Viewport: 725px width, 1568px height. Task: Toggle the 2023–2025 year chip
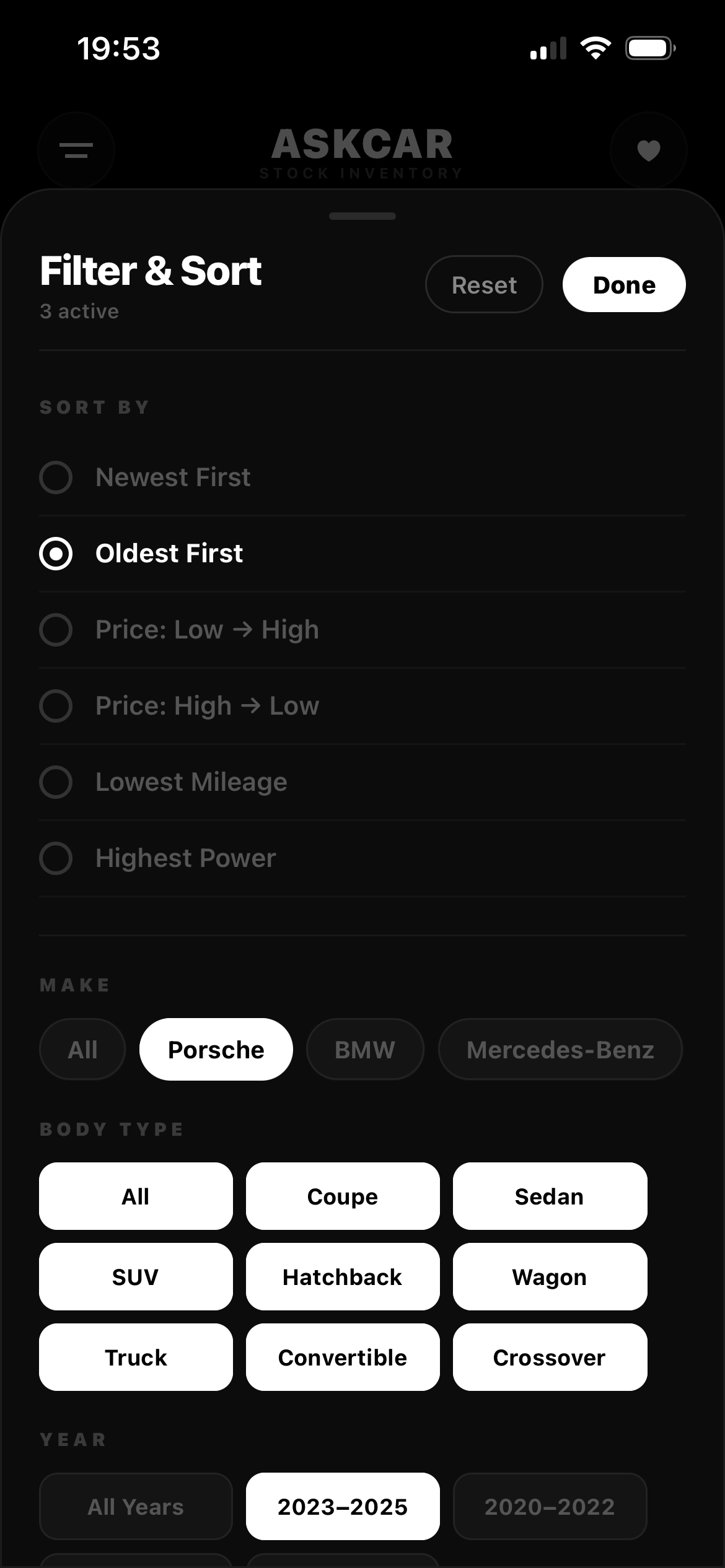pyautogui.click(x=343, y=1507)
